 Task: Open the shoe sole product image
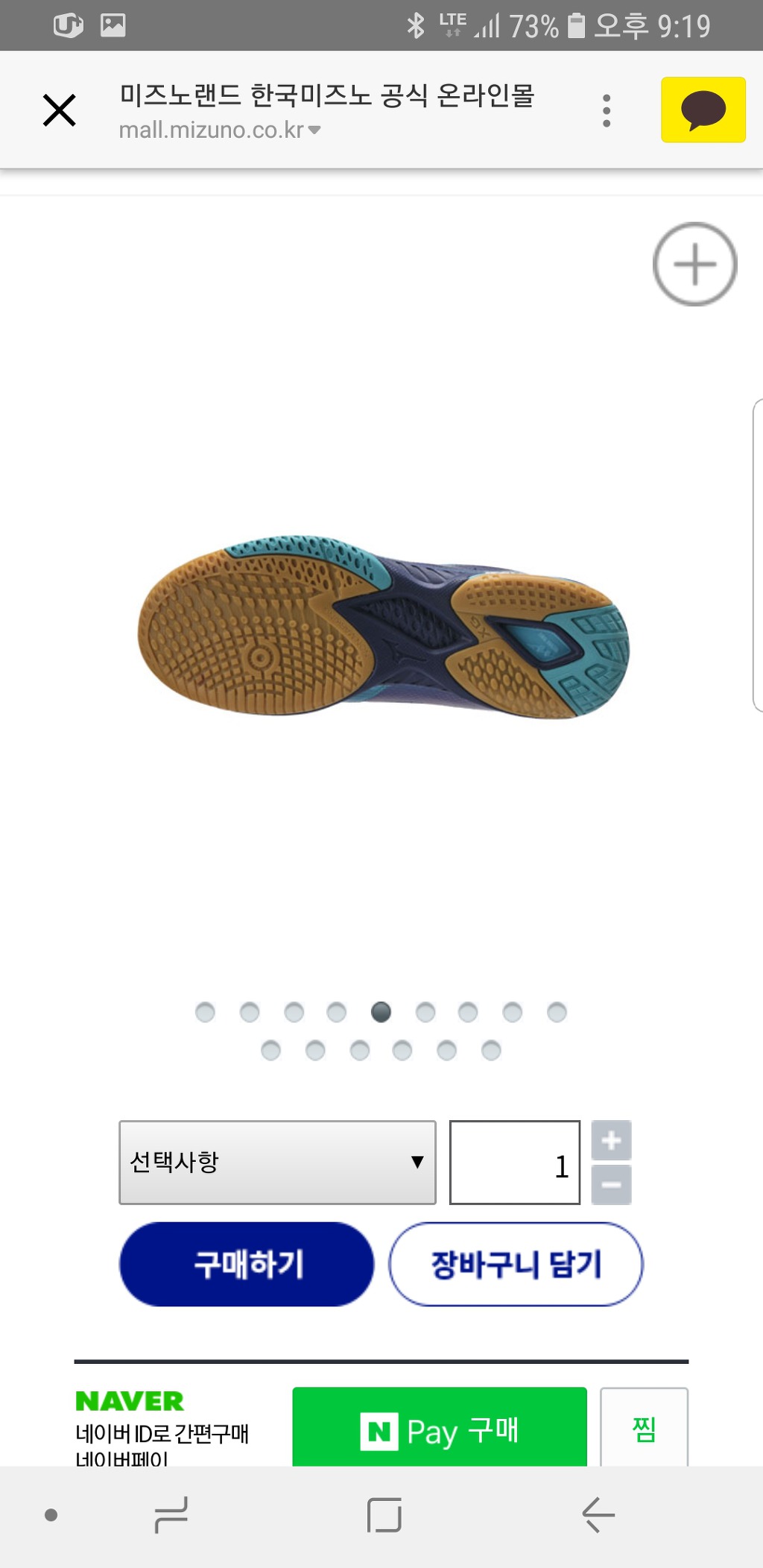coord(383,627)
